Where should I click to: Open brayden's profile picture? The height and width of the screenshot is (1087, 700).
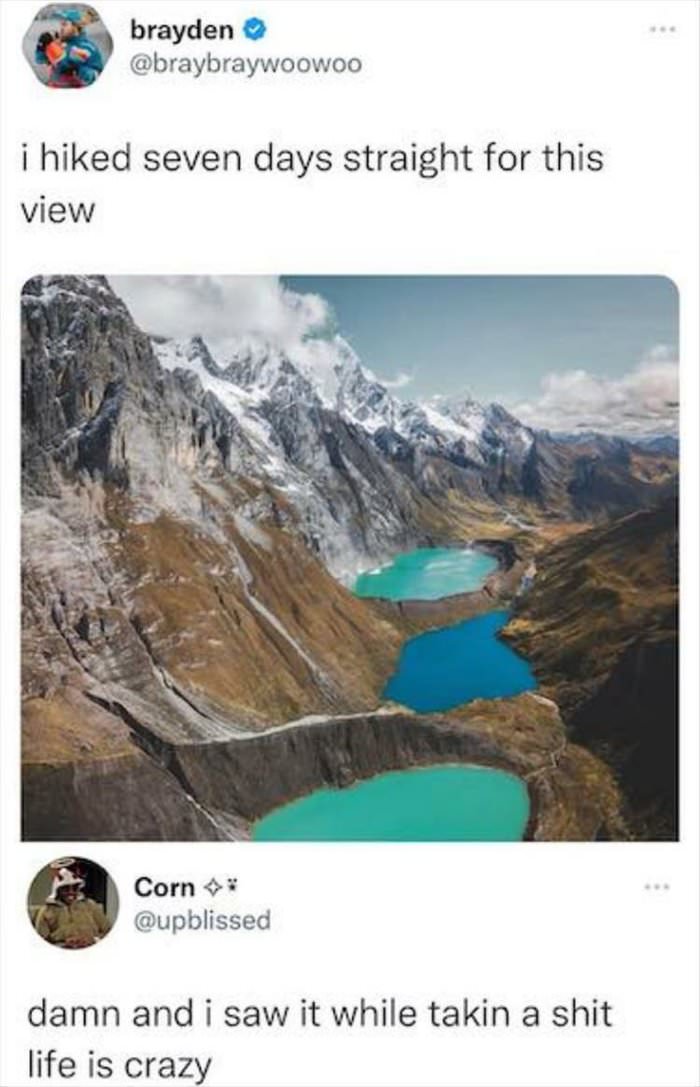68,46
